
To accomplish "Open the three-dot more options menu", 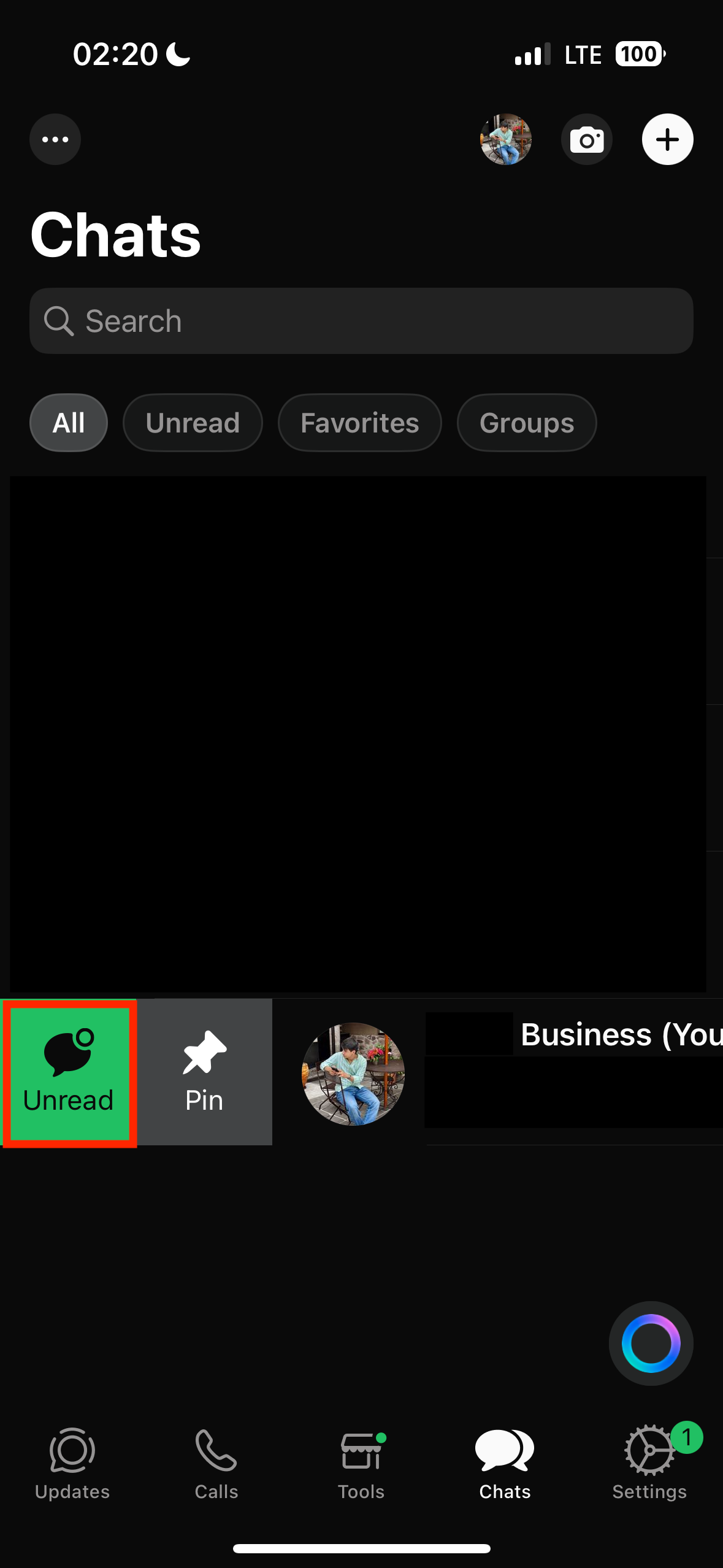I will (x=55, y=139).
